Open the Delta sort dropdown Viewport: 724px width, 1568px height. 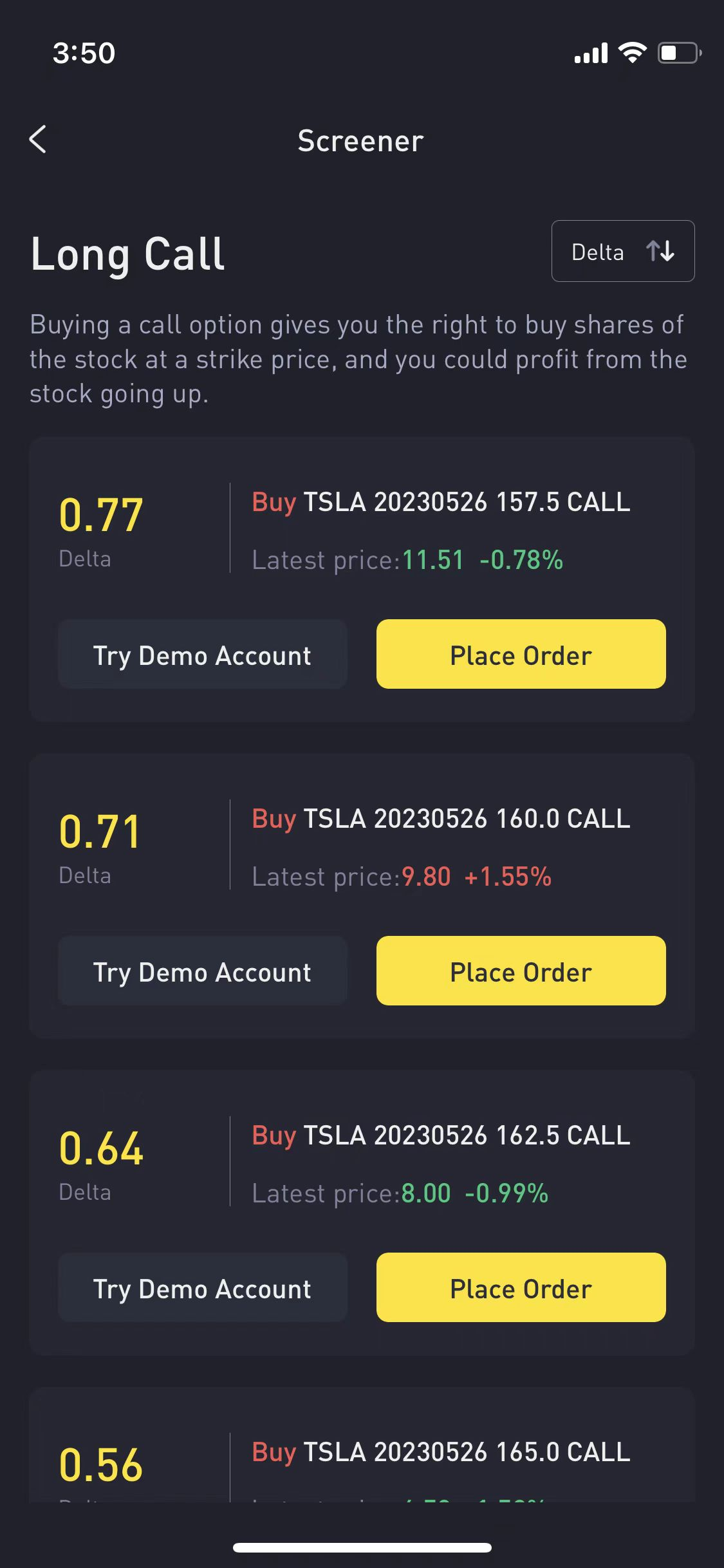point(622,251)
